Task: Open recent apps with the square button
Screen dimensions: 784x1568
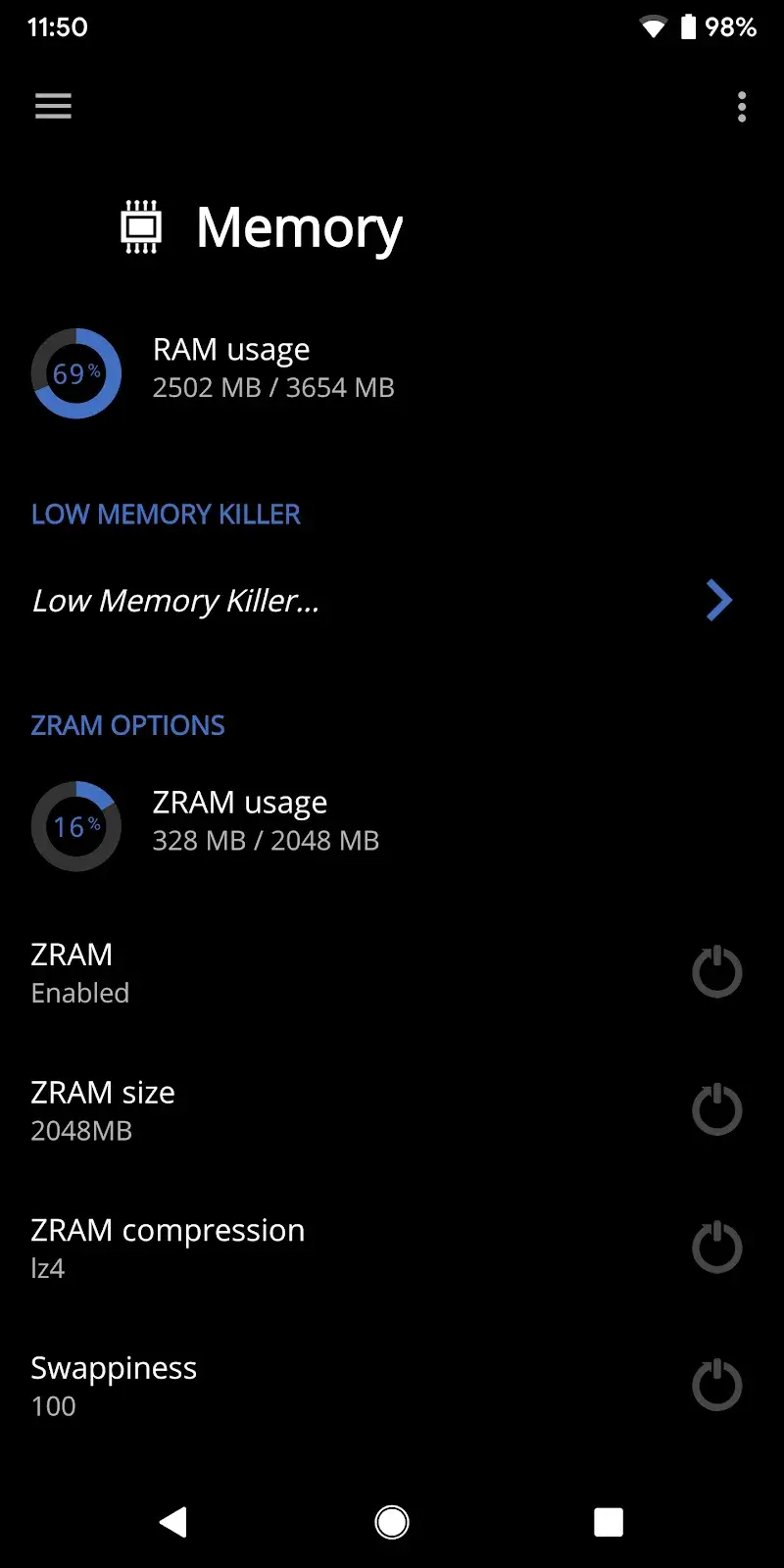Action: pos(608,1522)
